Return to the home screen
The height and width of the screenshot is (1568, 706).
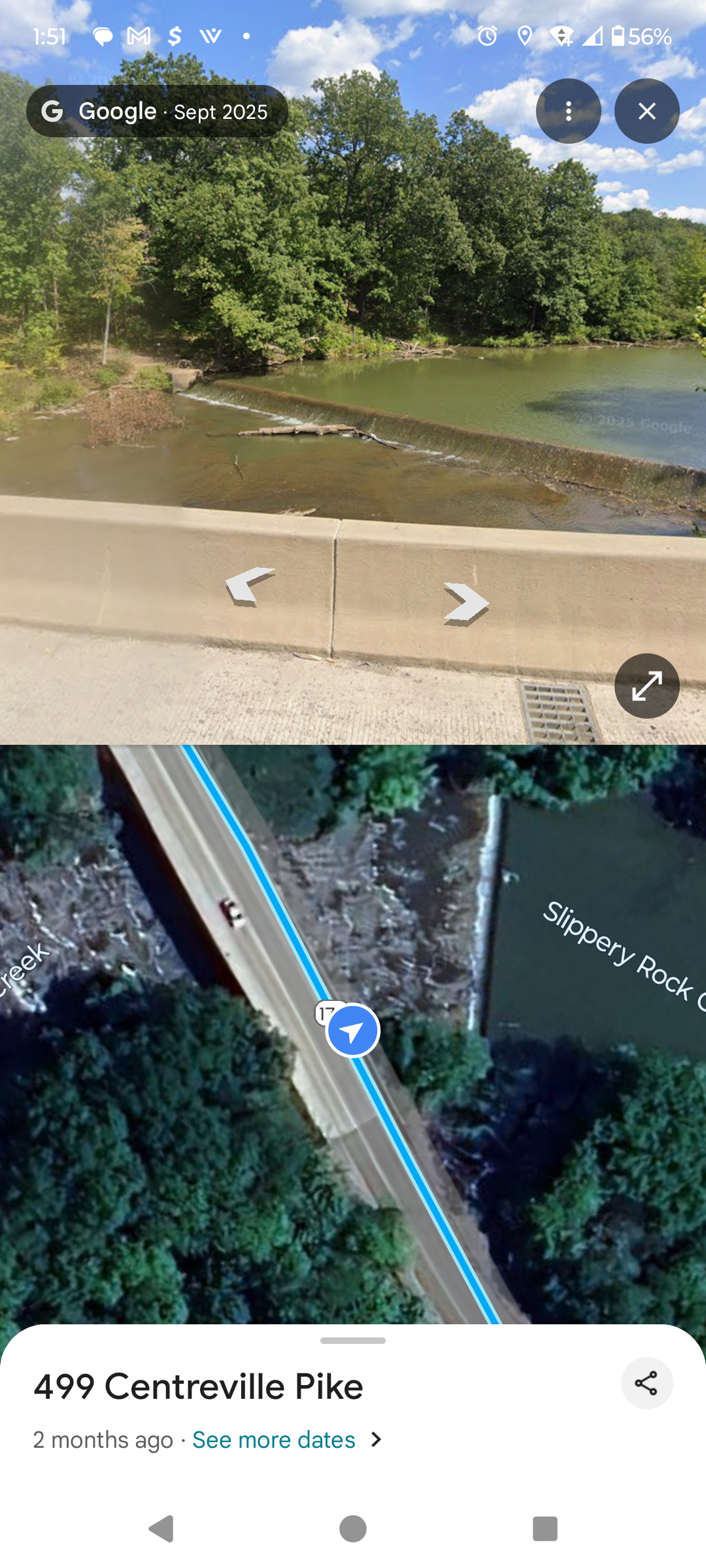click(x=353, y=1529)
